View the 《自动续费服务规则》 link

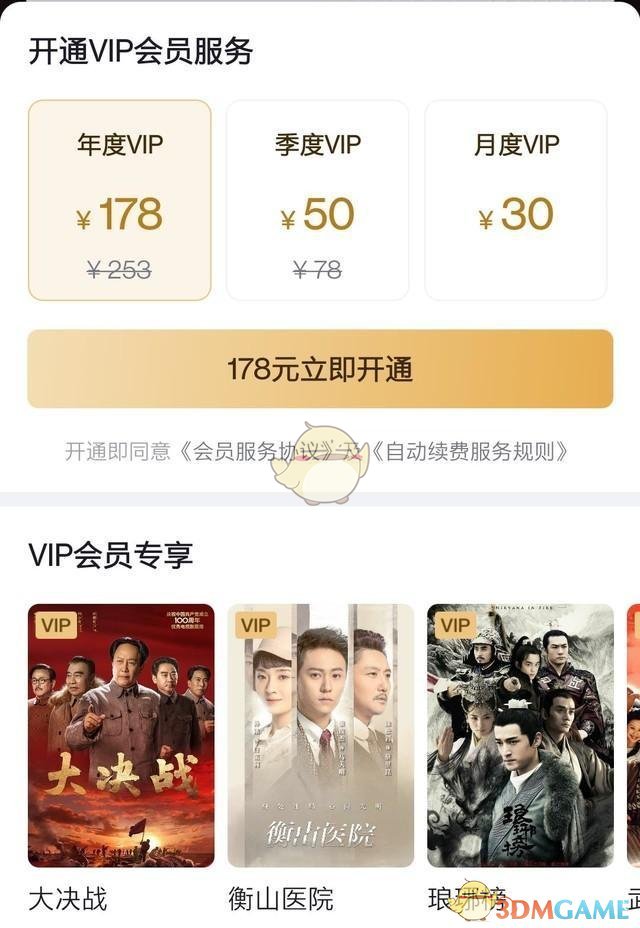tap(472, 452)
